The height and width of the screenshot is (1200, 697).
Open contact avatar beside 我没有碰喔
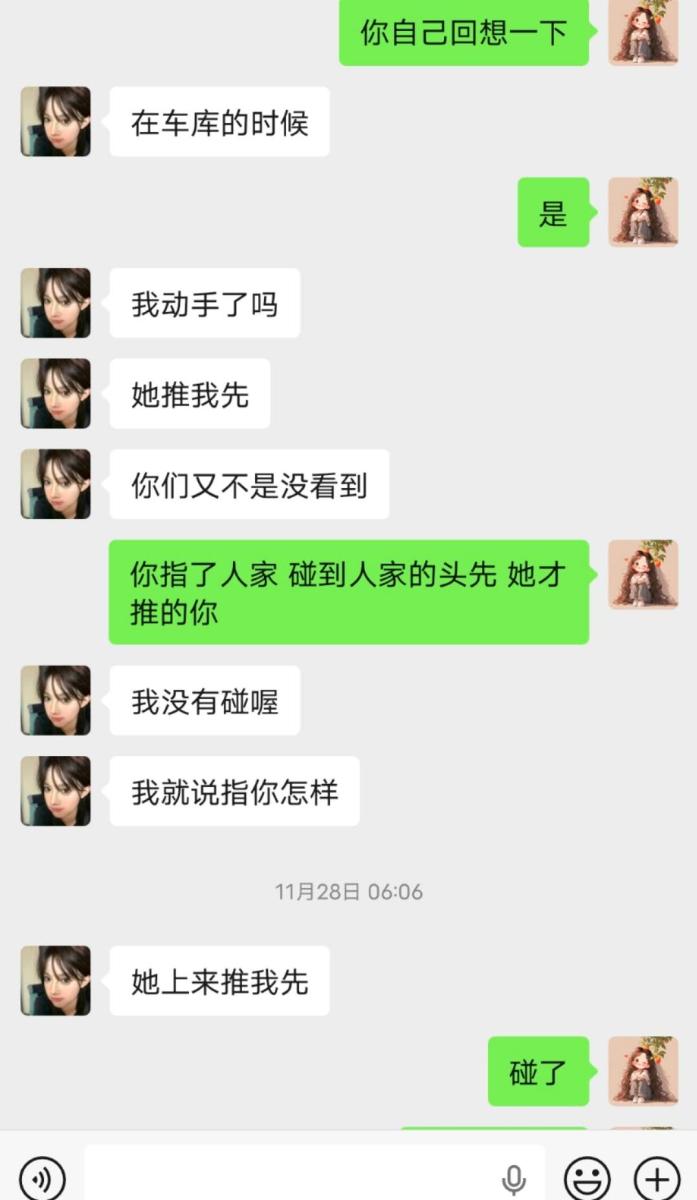56,700
